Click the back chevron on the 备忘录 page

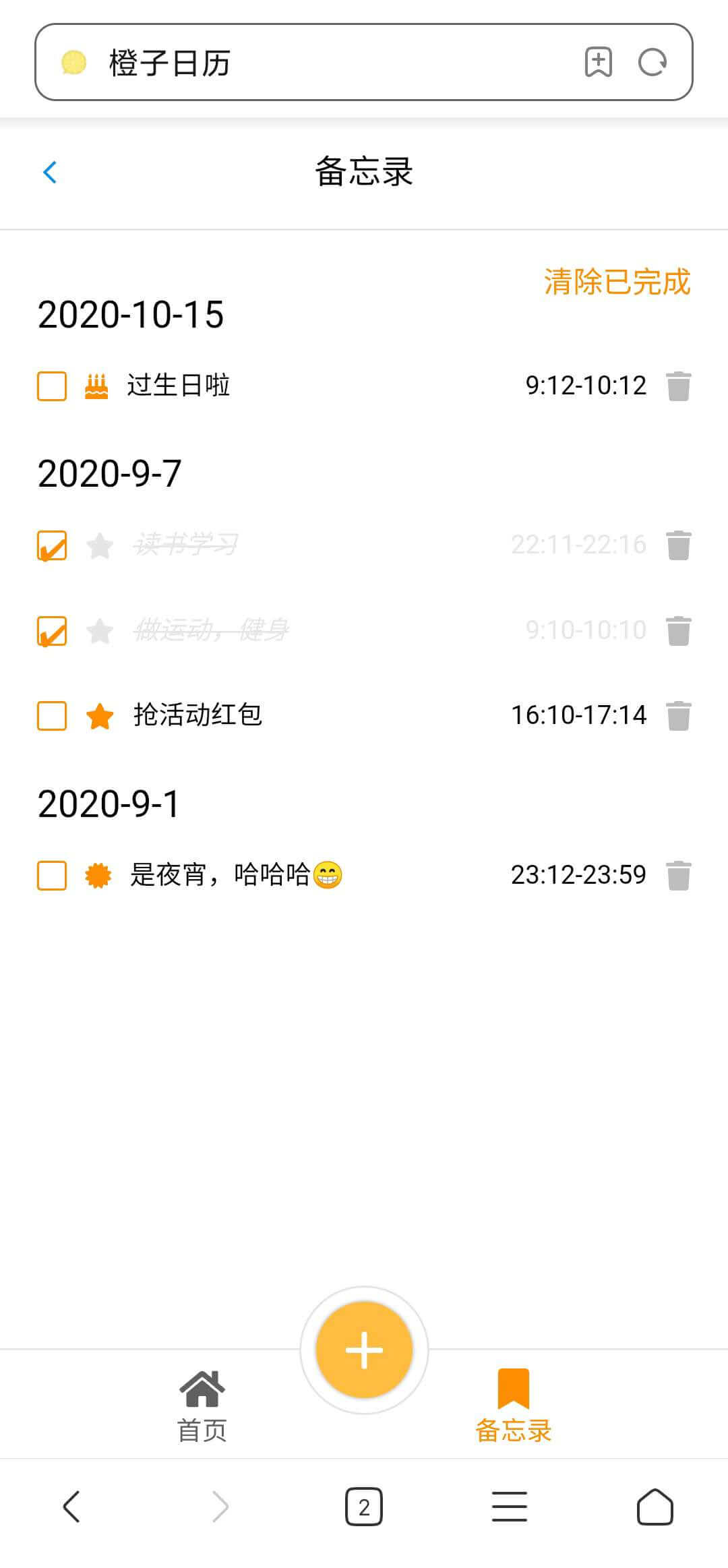pos(50,173)
